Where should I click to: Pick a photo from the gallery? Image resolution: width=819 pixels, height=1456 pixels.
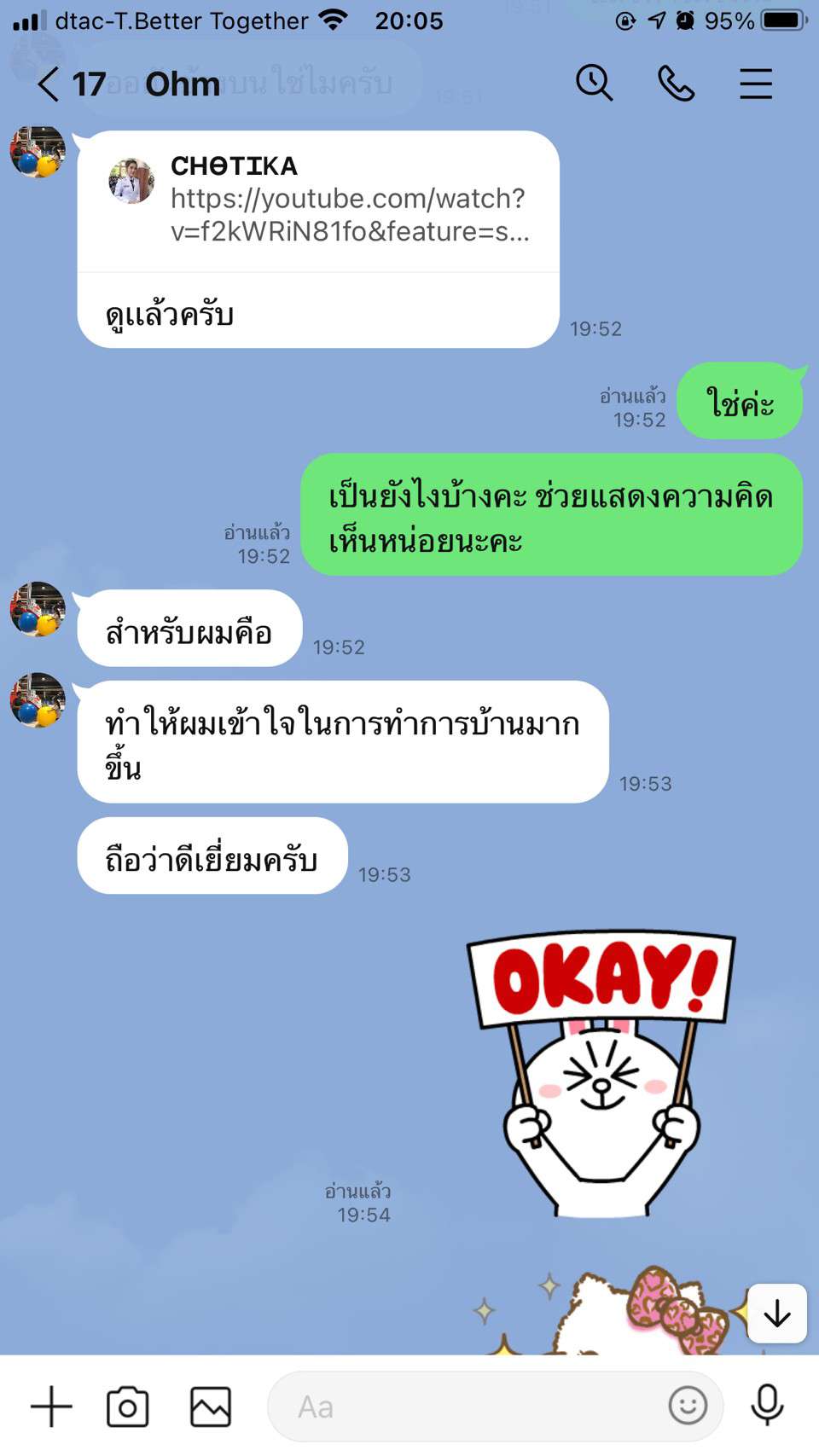210,1407
